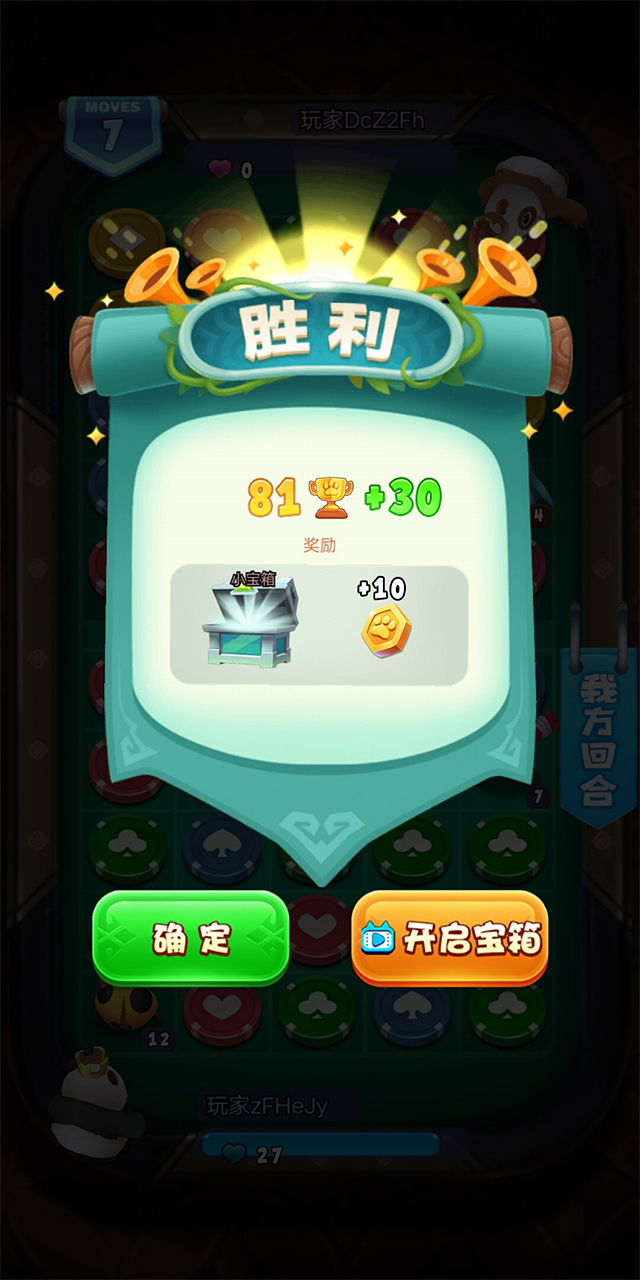640x1280 pixels.
Task: Confirm victory with the green 确定 button
Action: click(x=191, y=939)
